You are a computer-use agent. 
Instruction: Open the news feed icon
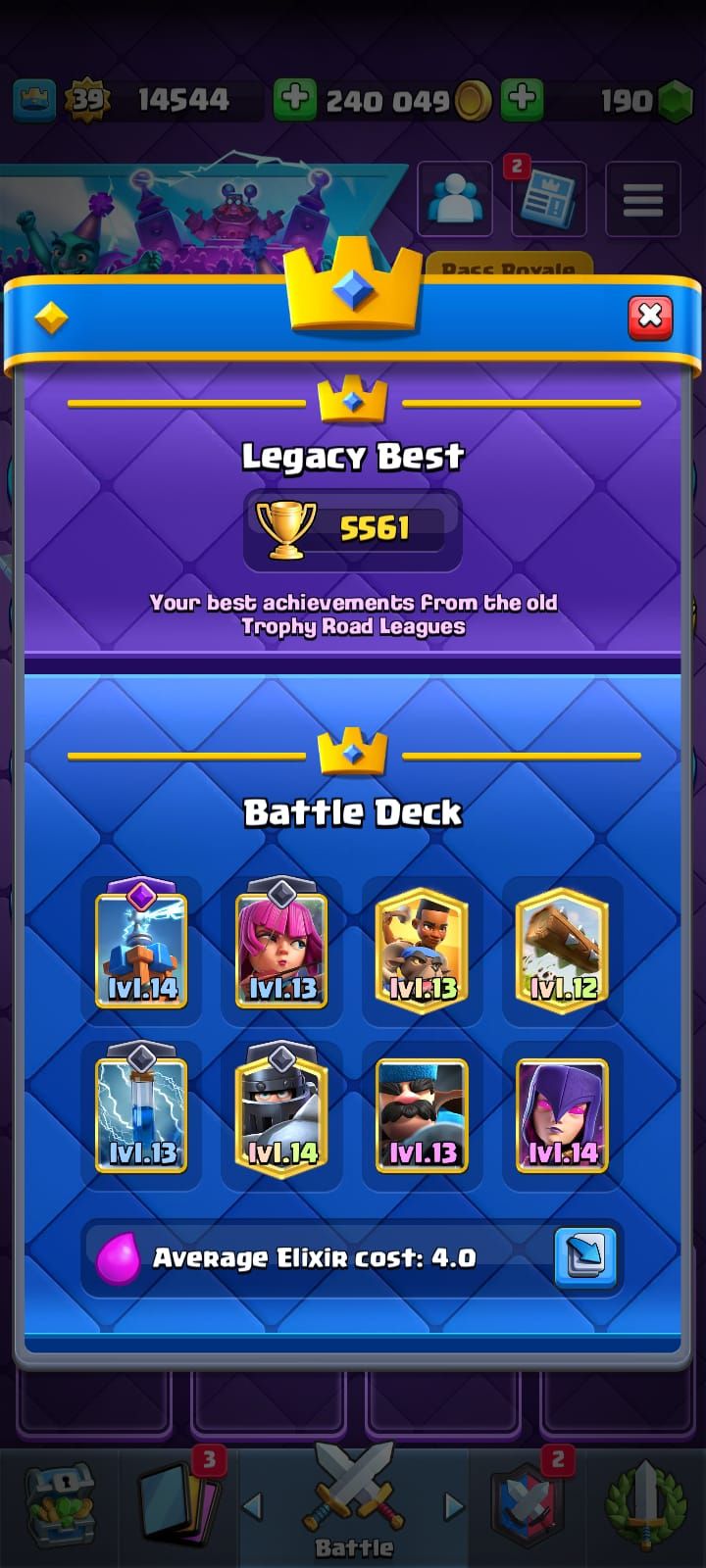coord(548,199)
